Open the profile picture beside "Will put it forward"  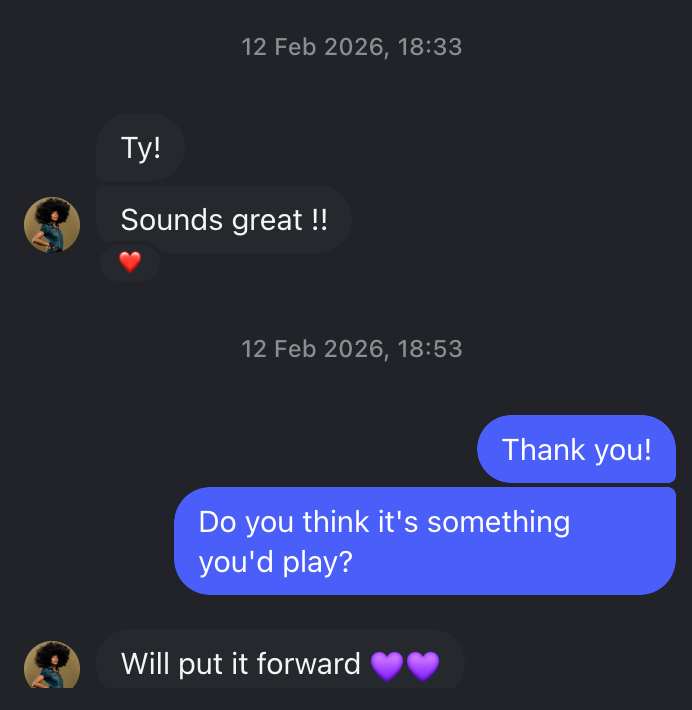click(x=52, y=665)
